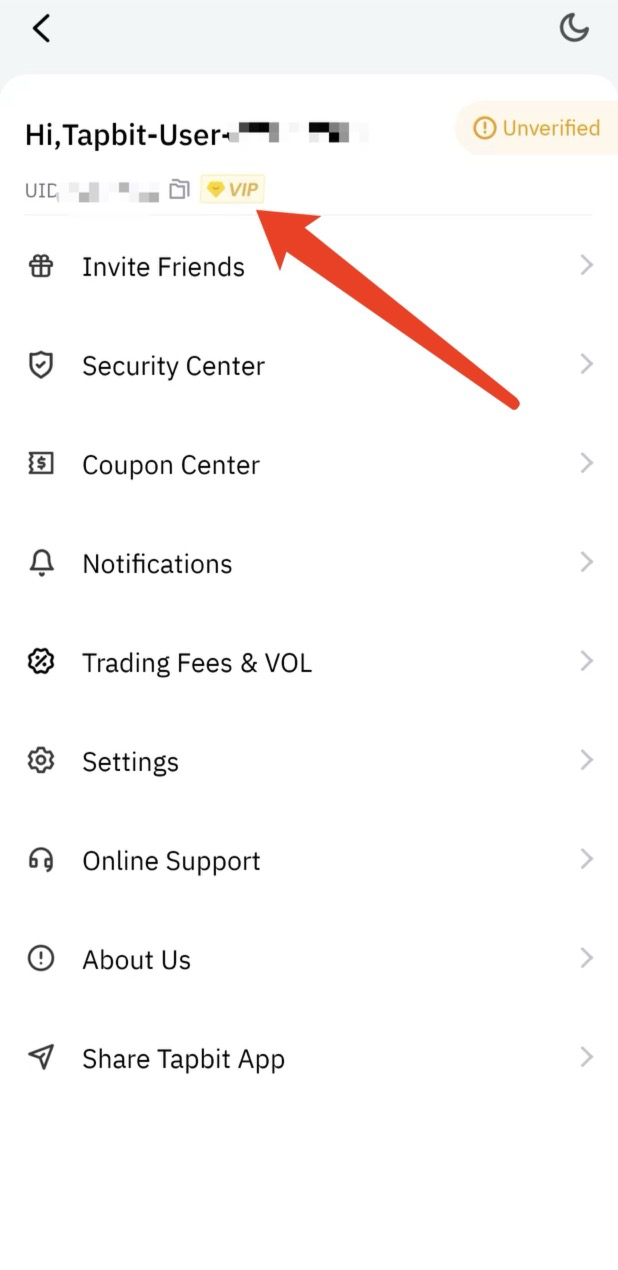Check Trading Fees & VOL
This screenshot has height=1270, width=618.
tap(196, 663)
